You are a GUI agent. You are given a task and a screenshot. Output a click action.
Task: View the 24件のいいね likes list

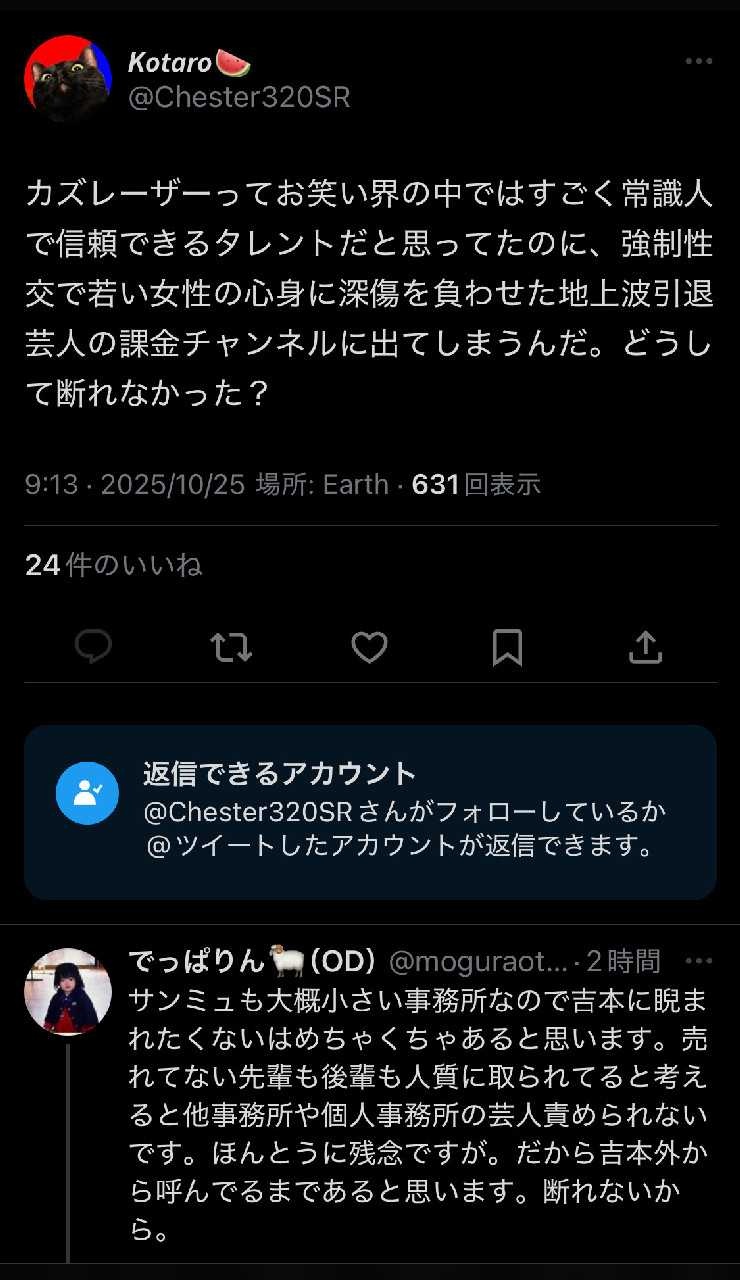tap(113, 565)
